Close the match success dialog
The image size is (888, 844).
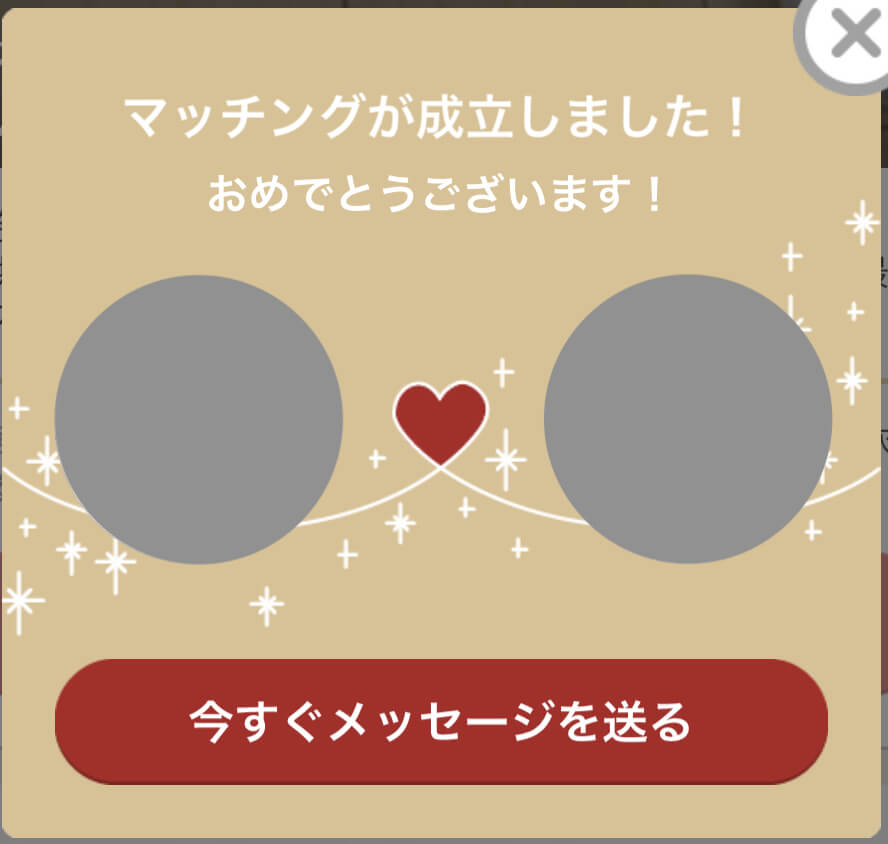pyautogui.click(x=853, y=36)
